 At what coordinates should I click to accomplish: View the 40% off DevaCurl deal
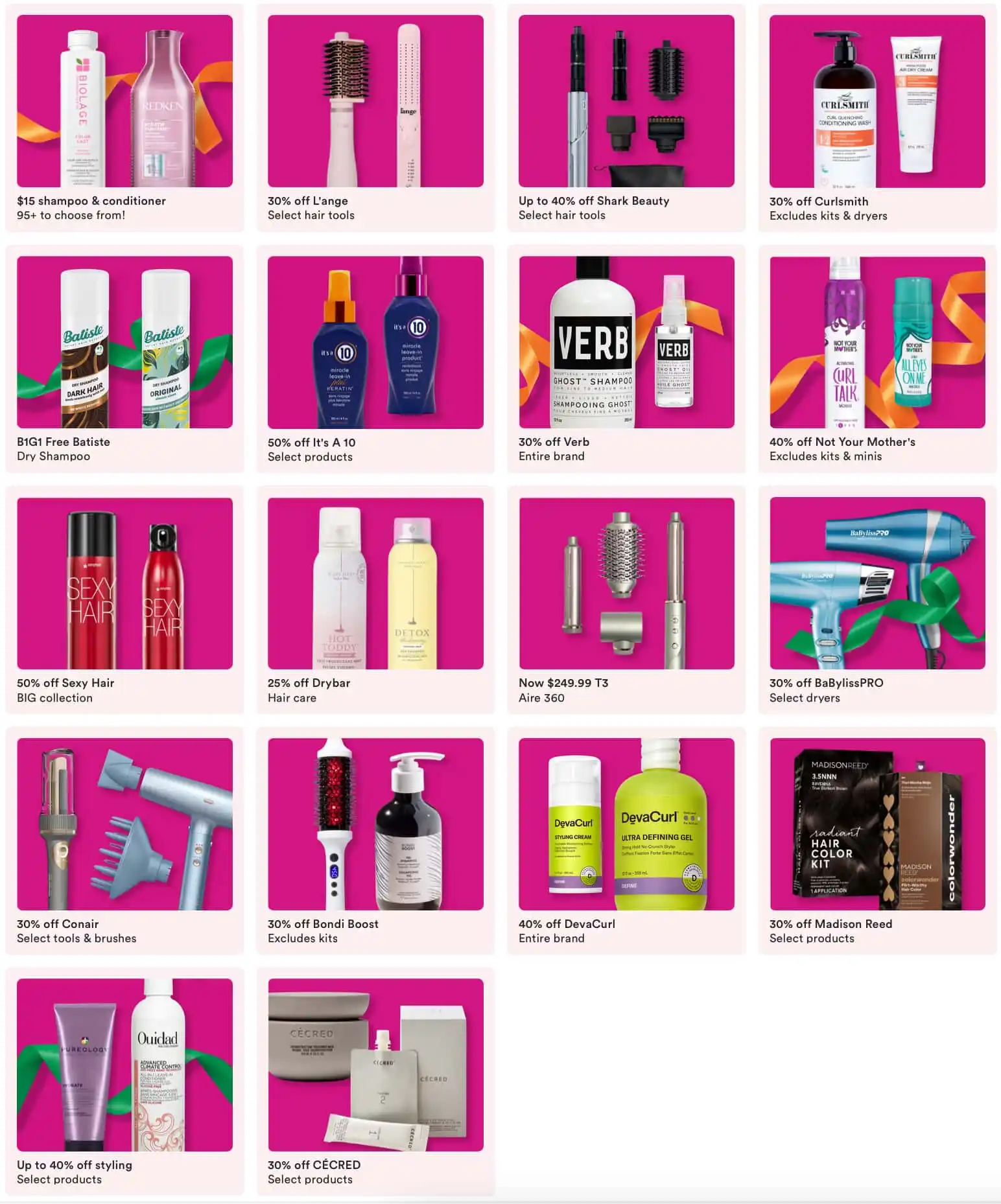tap(626, 840)
